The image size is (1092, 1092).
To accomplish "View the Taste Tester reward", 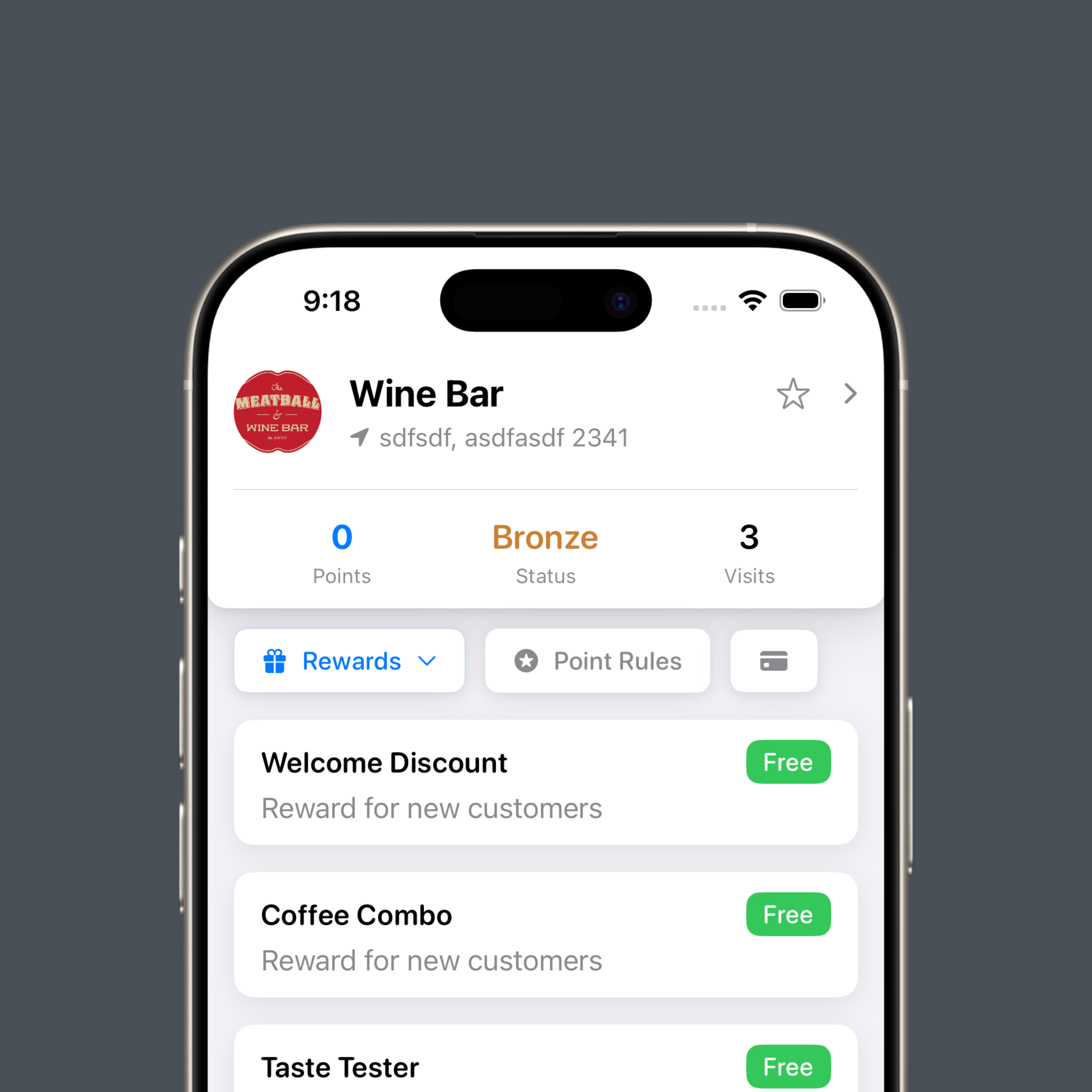I will (x=545, y=1065).
